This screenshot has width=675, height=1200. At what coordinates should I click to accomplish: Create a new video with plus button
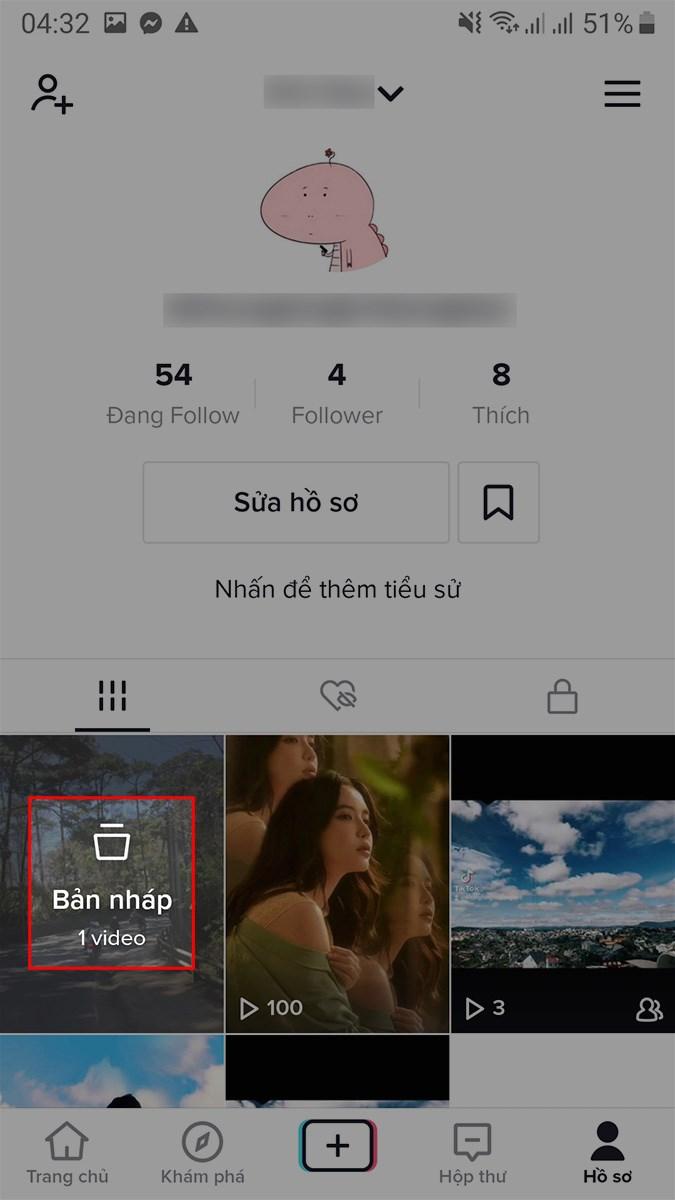[x=337, y=1146]
